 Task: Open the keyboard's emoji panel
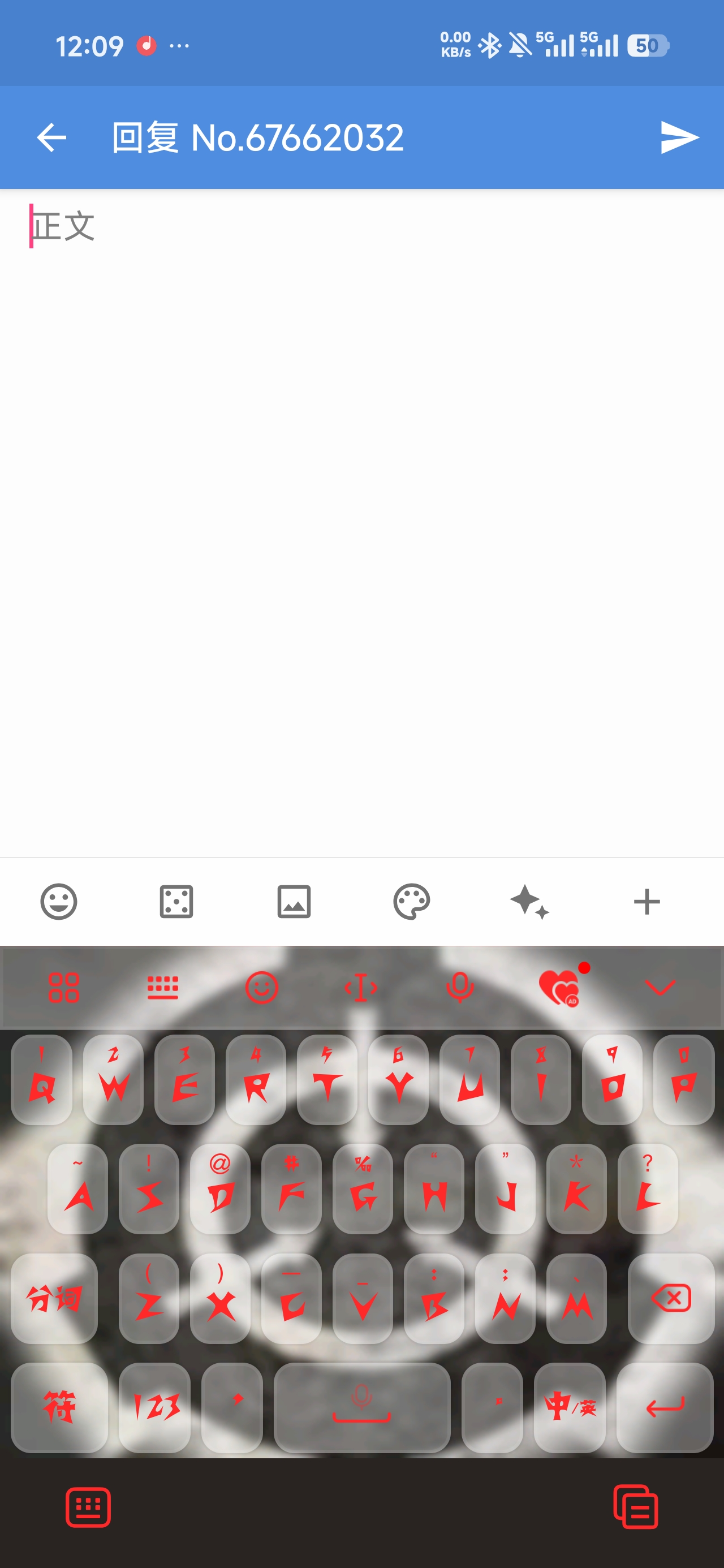(x=262, y=987)
